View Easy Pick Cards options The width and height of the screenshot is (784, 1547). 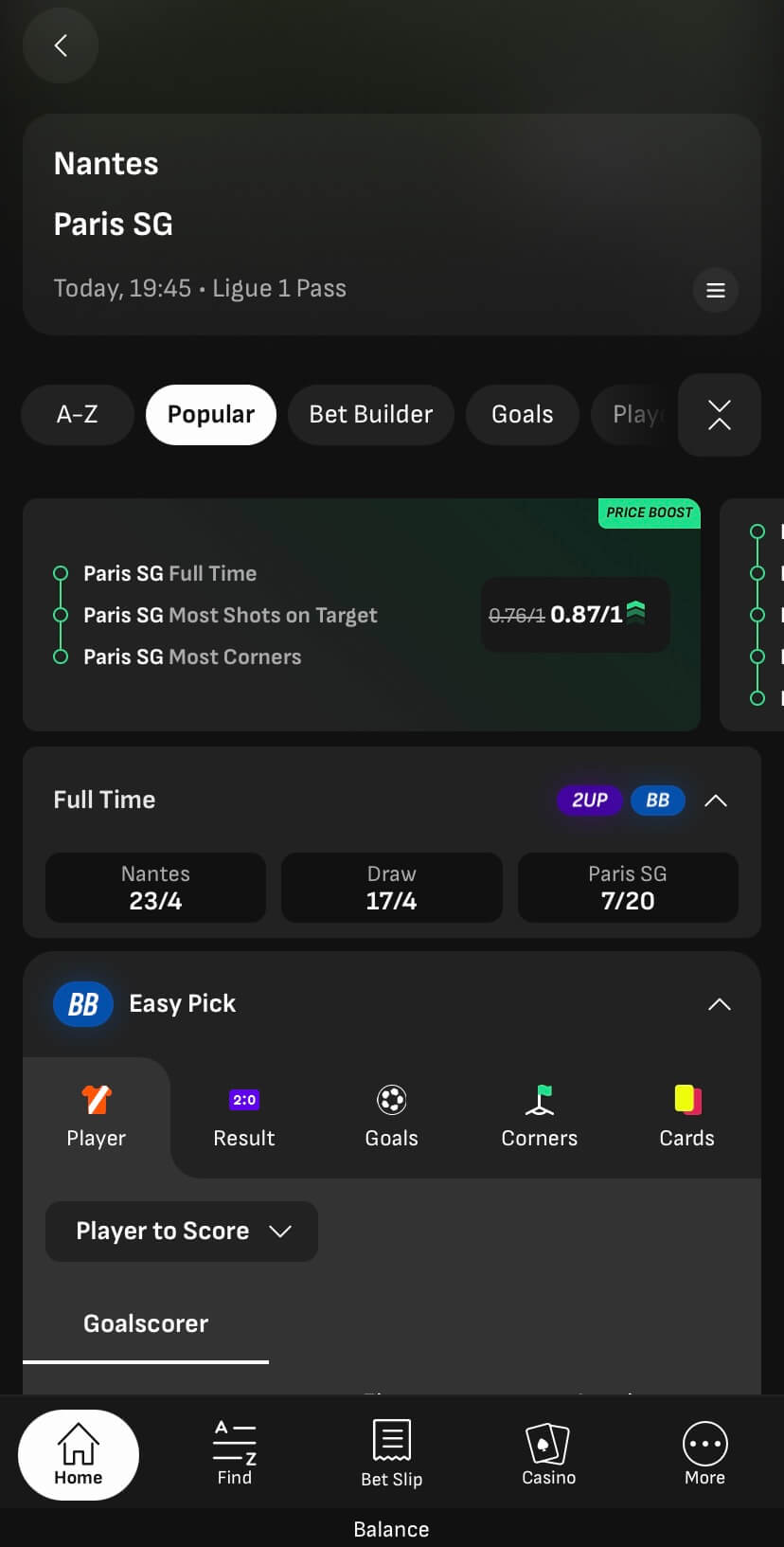coord(686,1118)
